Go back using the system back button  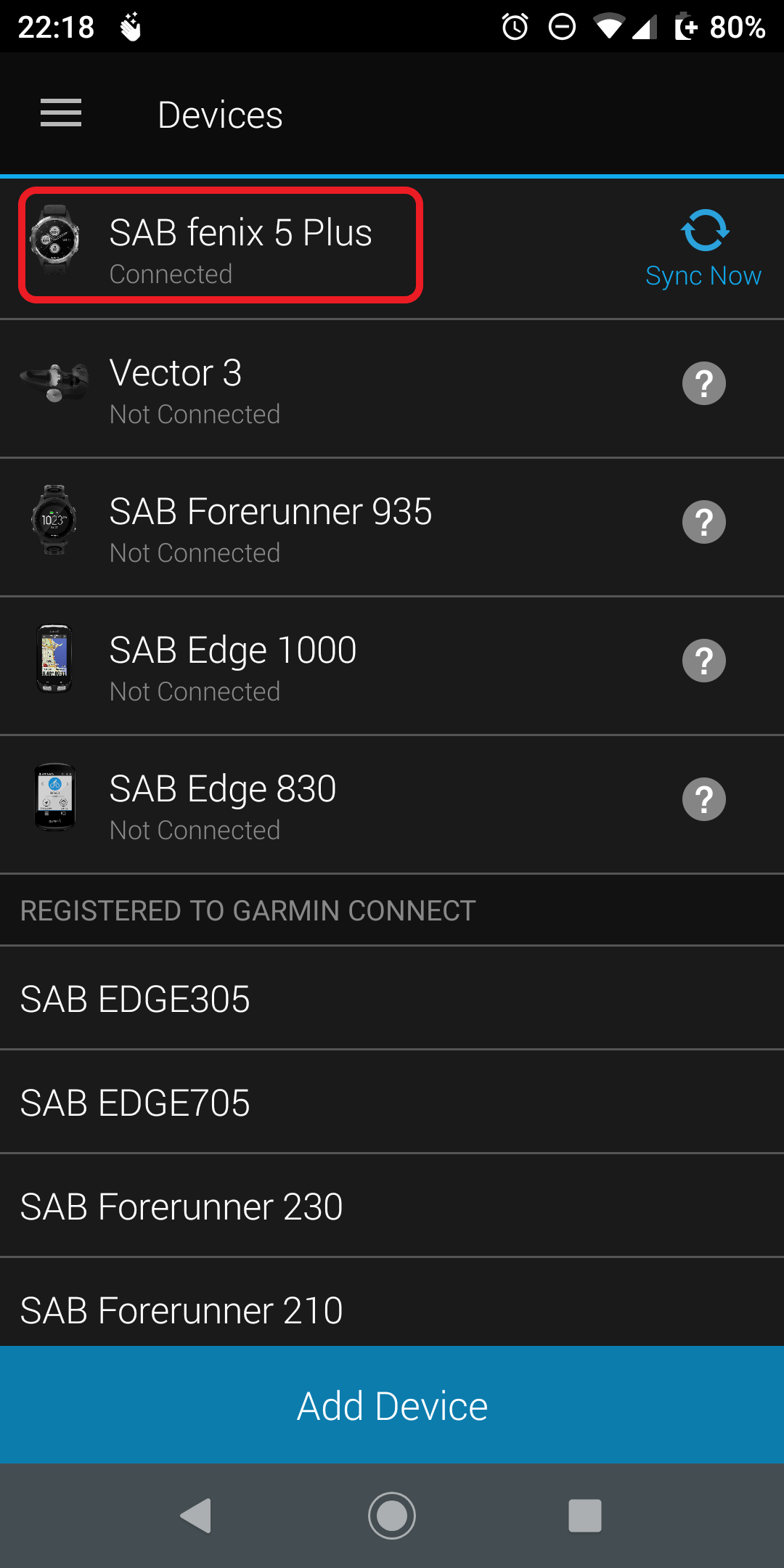(x=196, y=1516)
